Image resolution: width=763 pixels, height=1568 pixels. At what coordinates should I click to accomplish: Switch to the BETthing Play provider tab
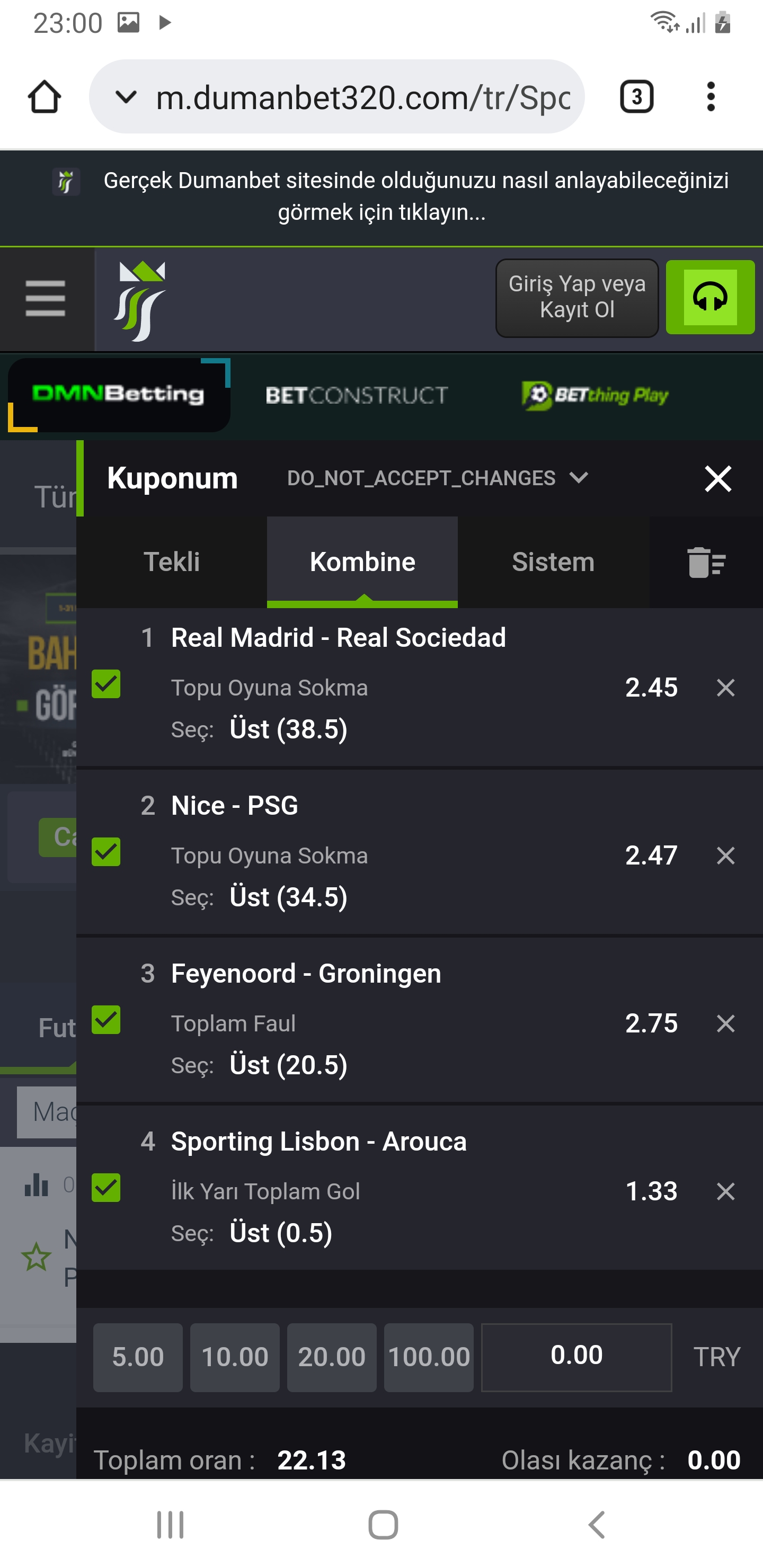coord(595,396)
